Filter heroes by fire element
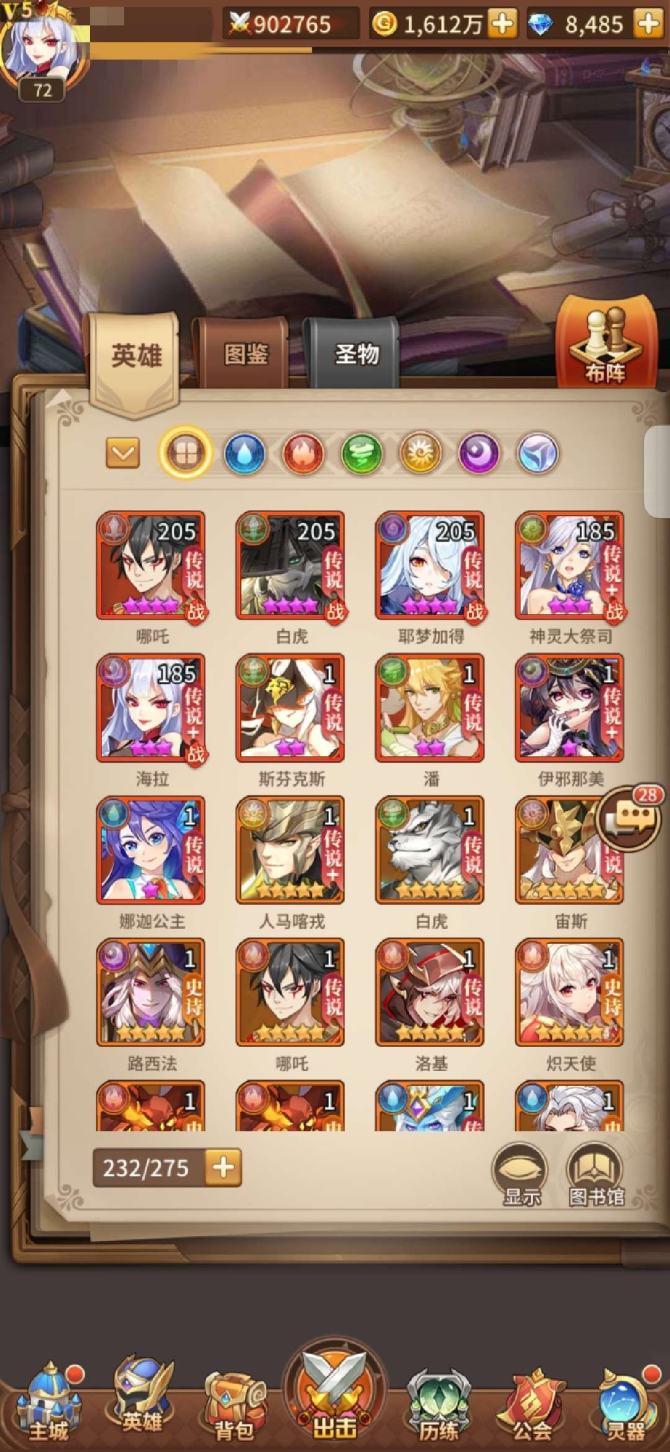 click(x=303, y=454)
